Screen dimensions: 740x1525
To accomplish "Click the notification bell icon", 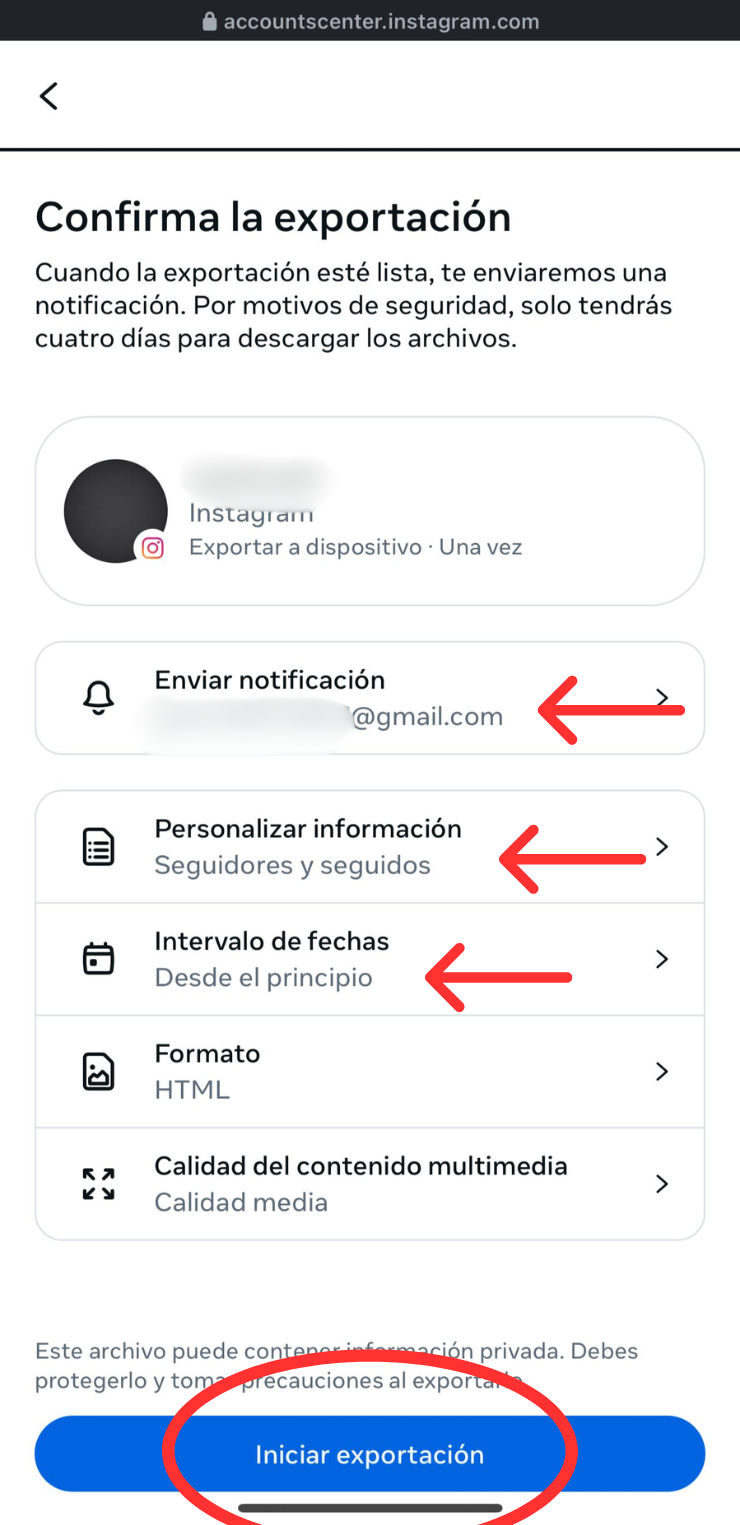I will [x=98, y=698].
